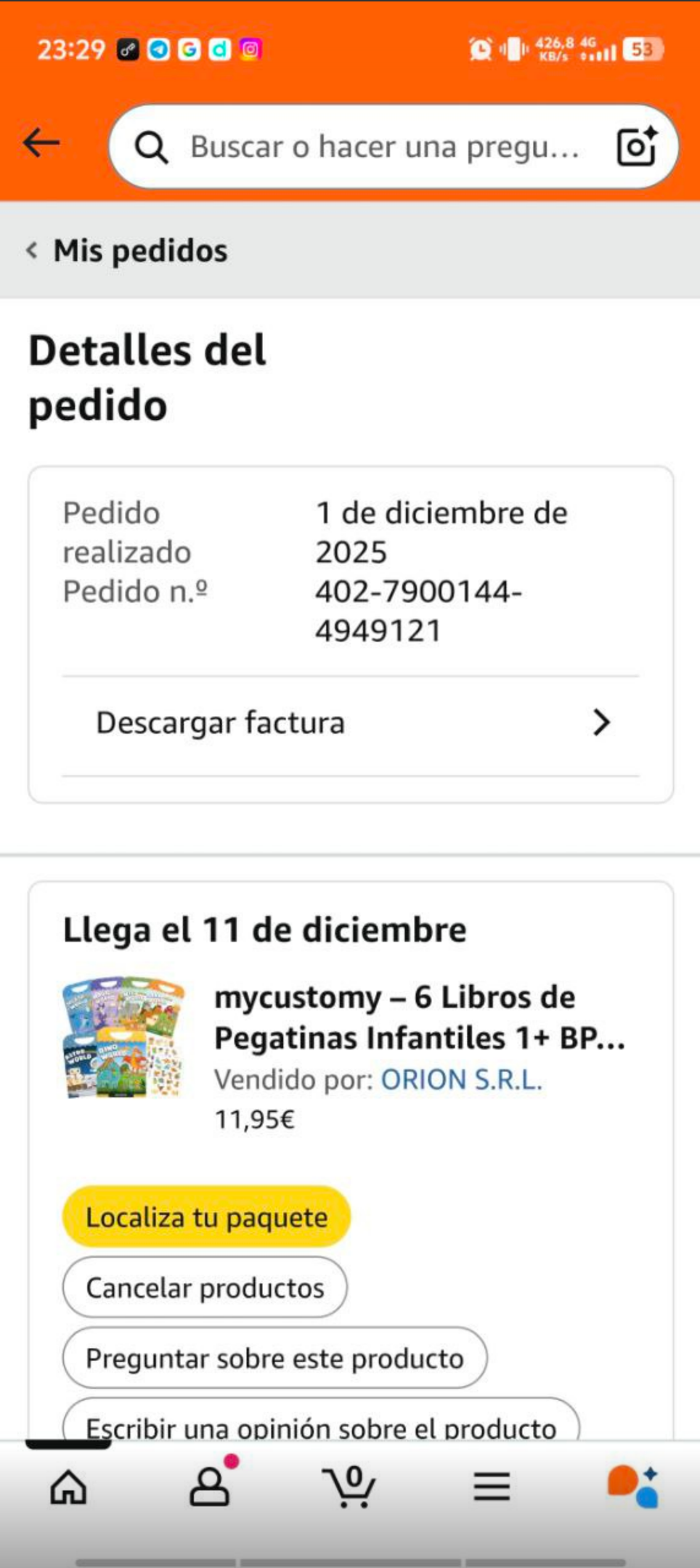The height and width of the screenshot is (1568, 700).
Task: Select Cancelar productos
Action: pos(205,1288)
